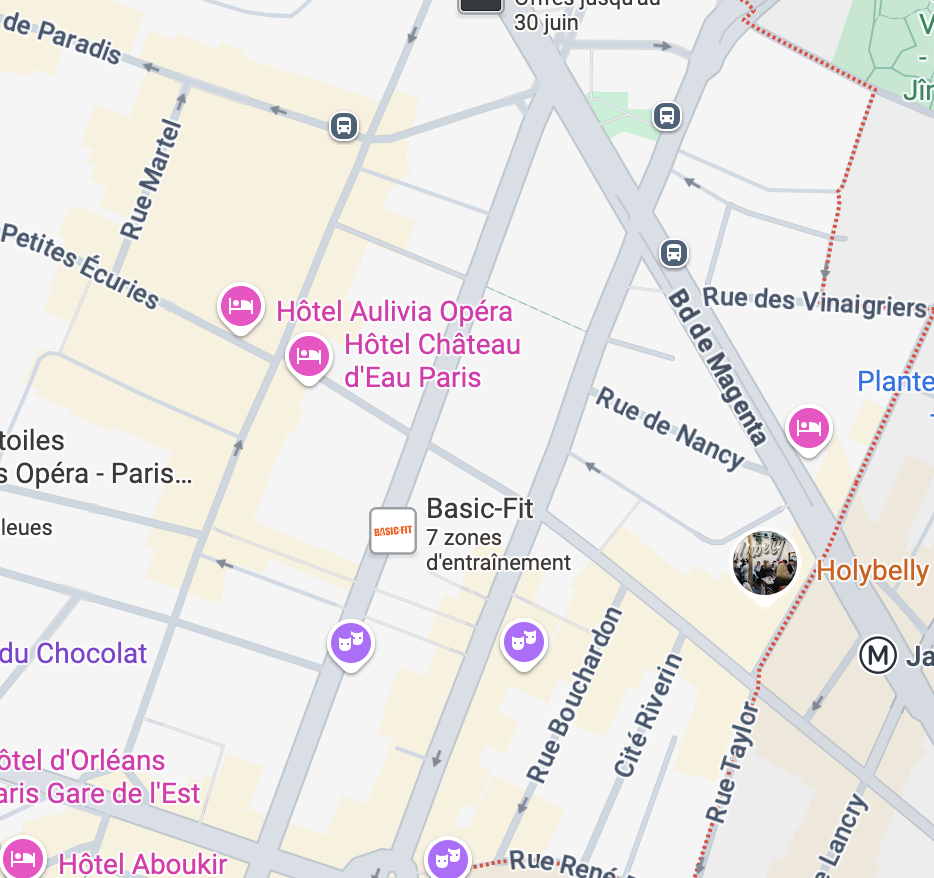
Task: Select the bus stop beside the small park
Action: click(x=667, y=116)
